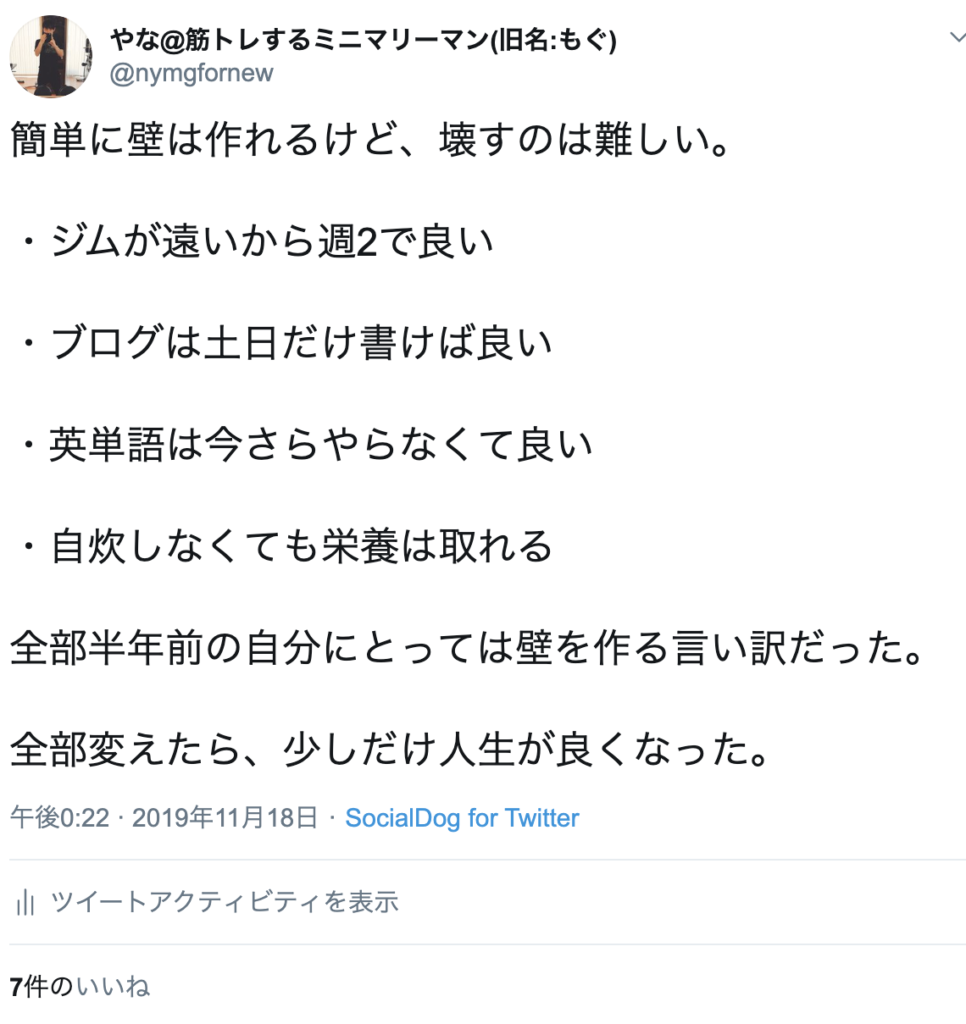This screenshot has height=1024, width=966.
Task: View tweet activity (ツイートアクティビティを表示)
Action: pyautogui.click(x=224, y=902)
